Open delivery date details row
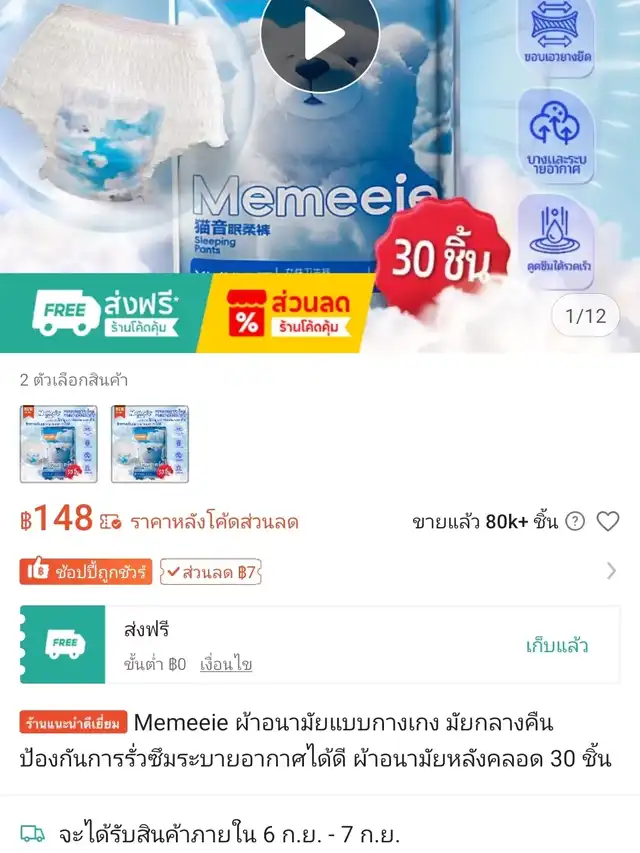 [x=320, y=833]
